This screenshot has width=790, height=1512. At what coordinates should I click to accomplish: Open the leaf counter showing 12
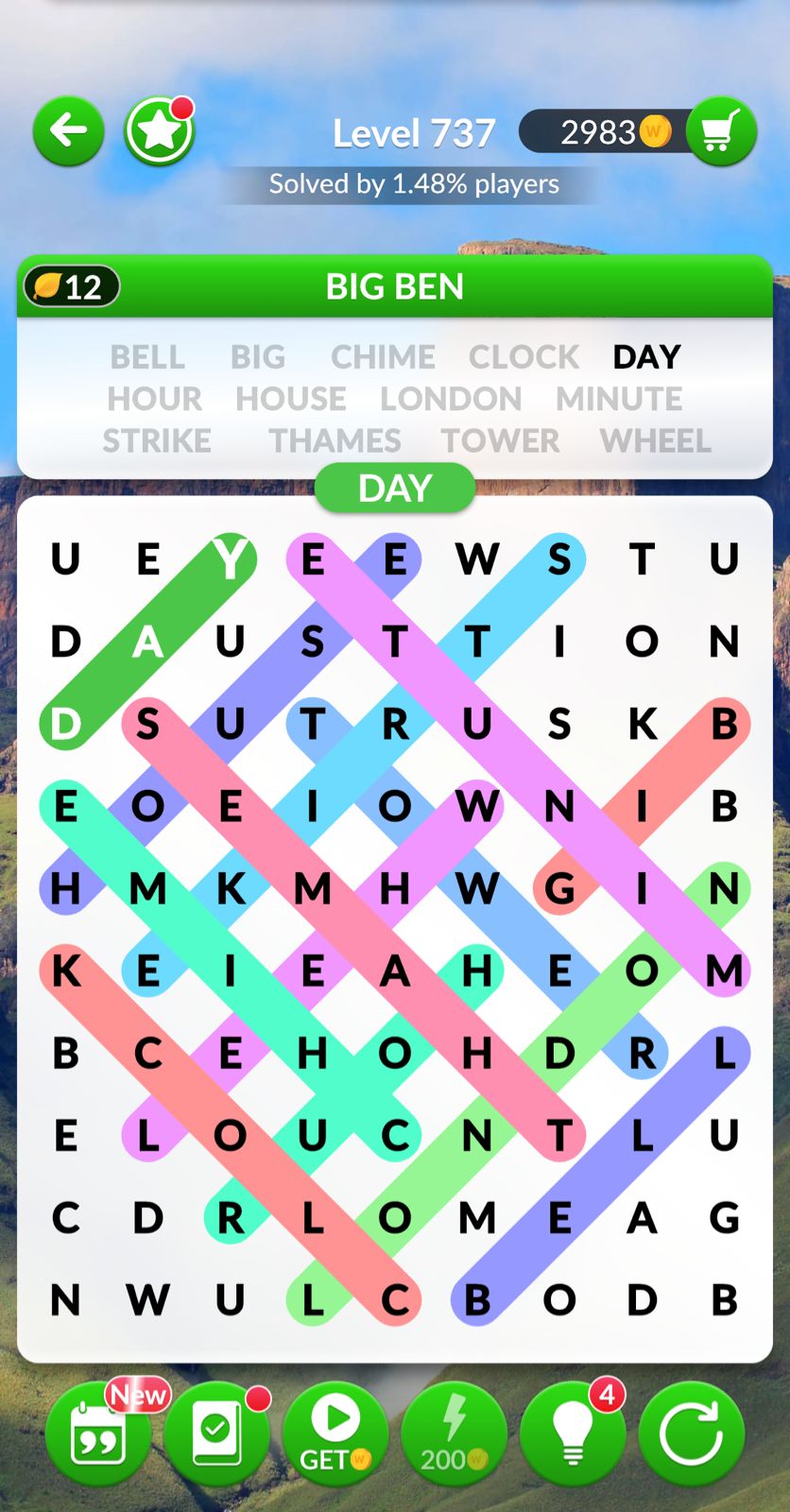(70, 286)
